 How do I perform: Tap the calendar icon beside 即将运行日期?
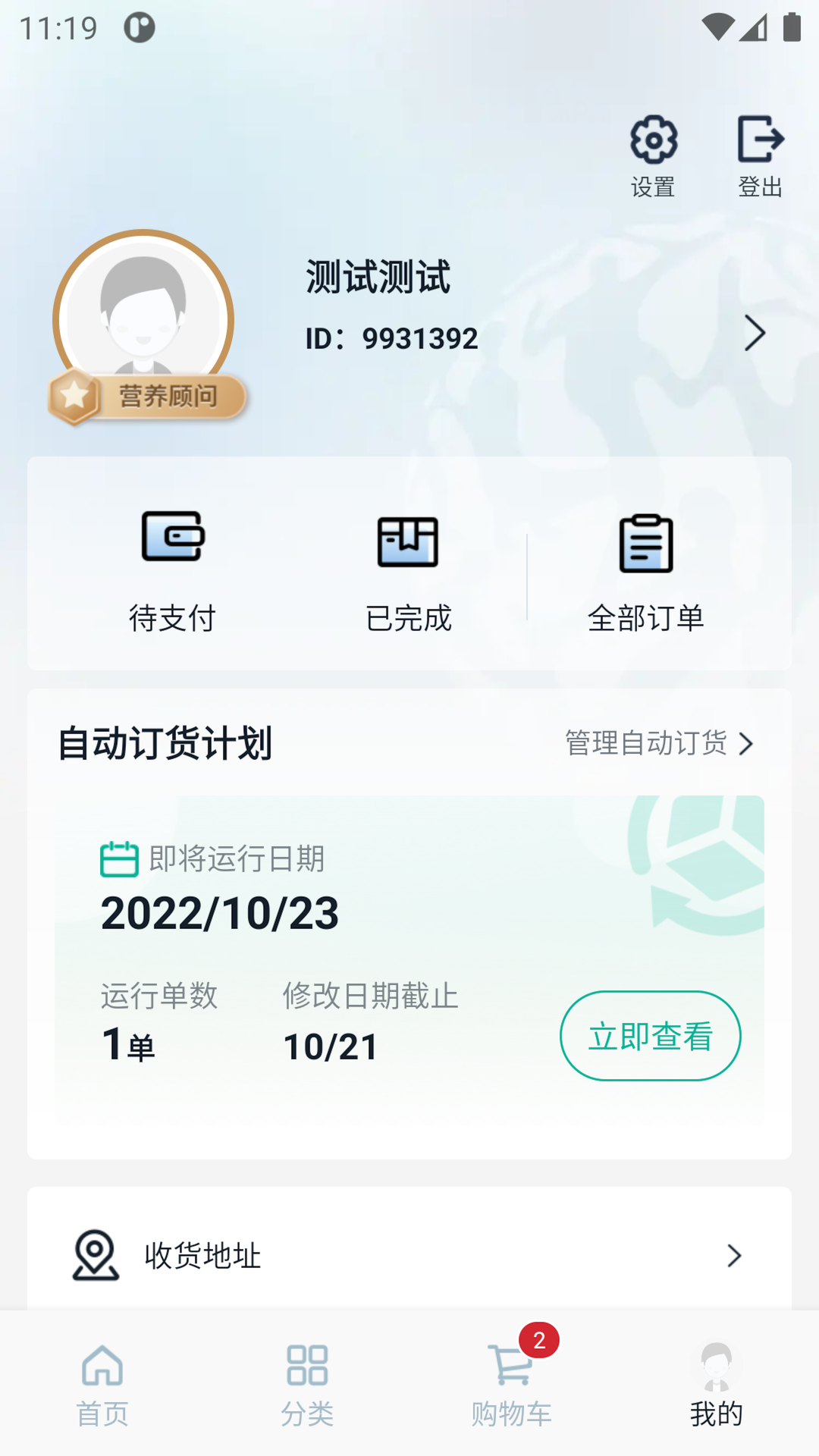pos(118,859)
